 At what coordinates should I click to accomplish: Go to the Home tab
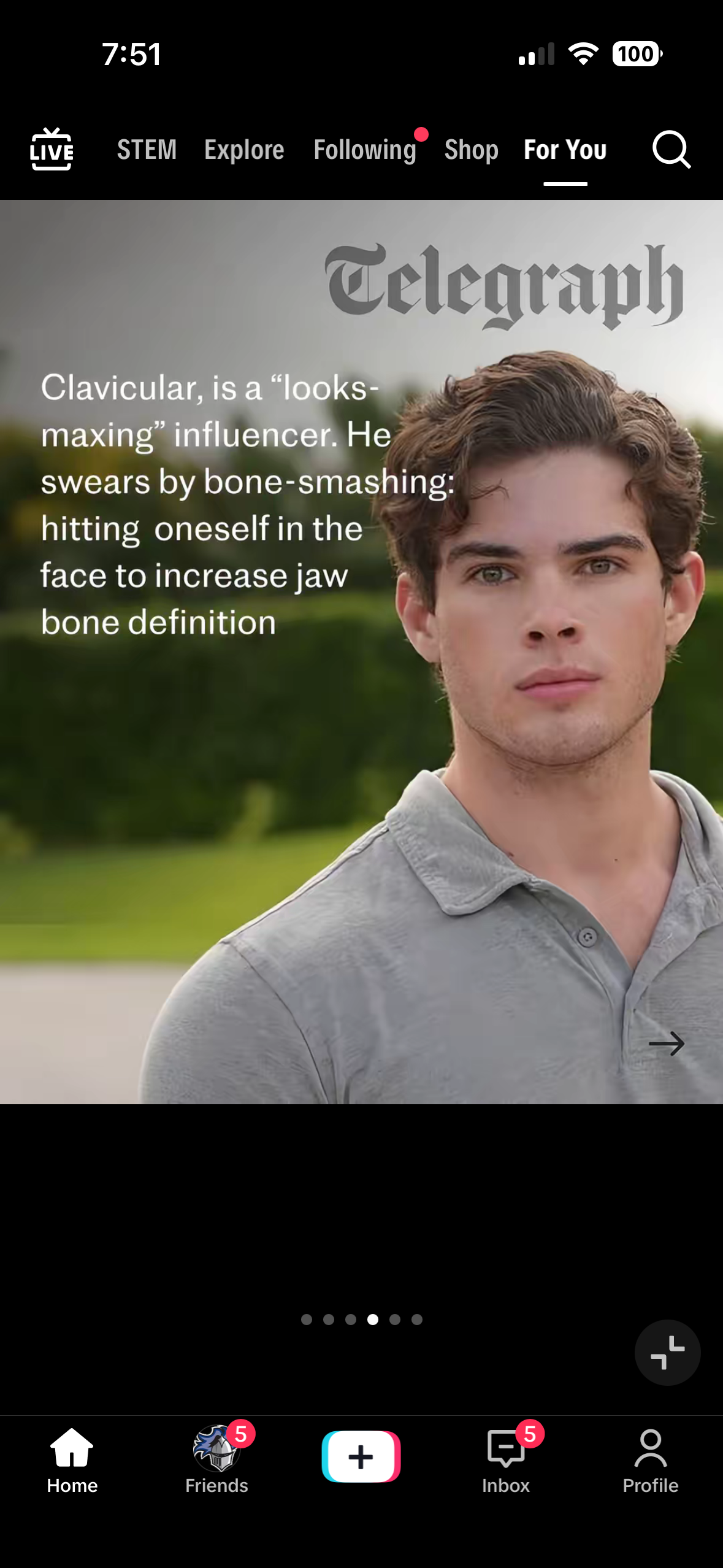coord(72,1459)
